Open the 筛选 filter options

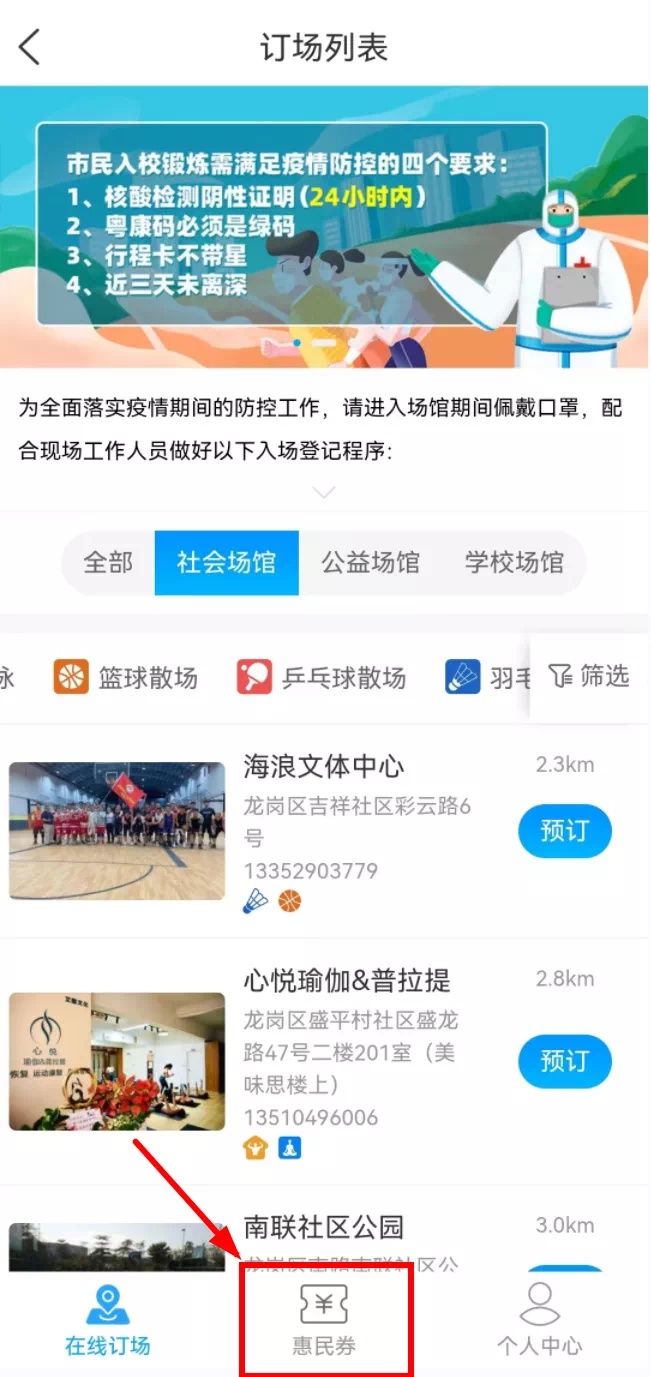click(x=590, y=677)
